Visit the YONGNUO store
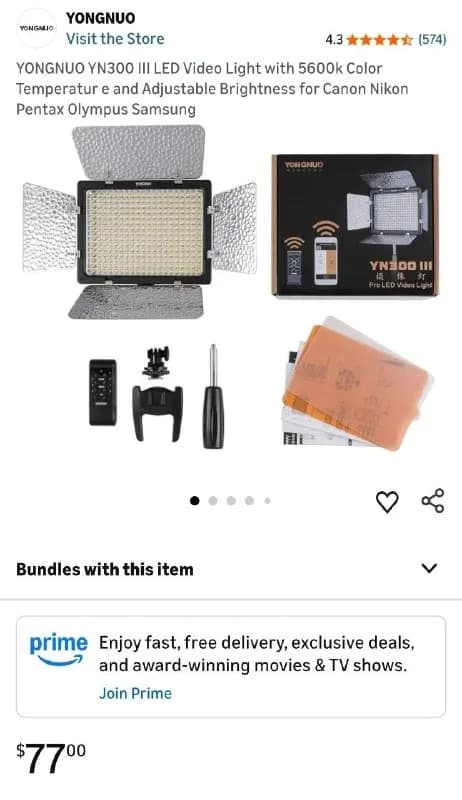This screenshot has height=800, width=462. [x=115, y=39]
